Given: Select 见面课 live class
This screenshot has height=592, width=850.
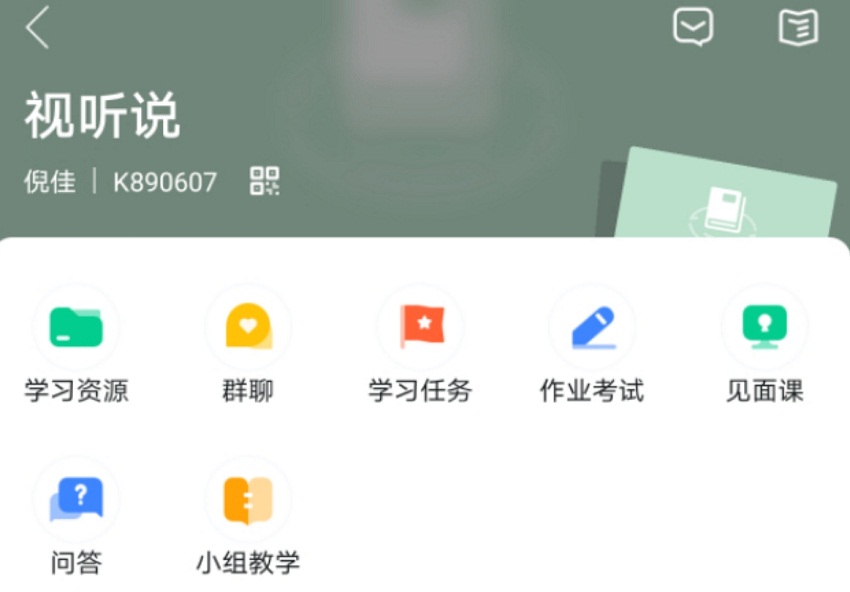Looking at the screenshot, I should (764, 328).
